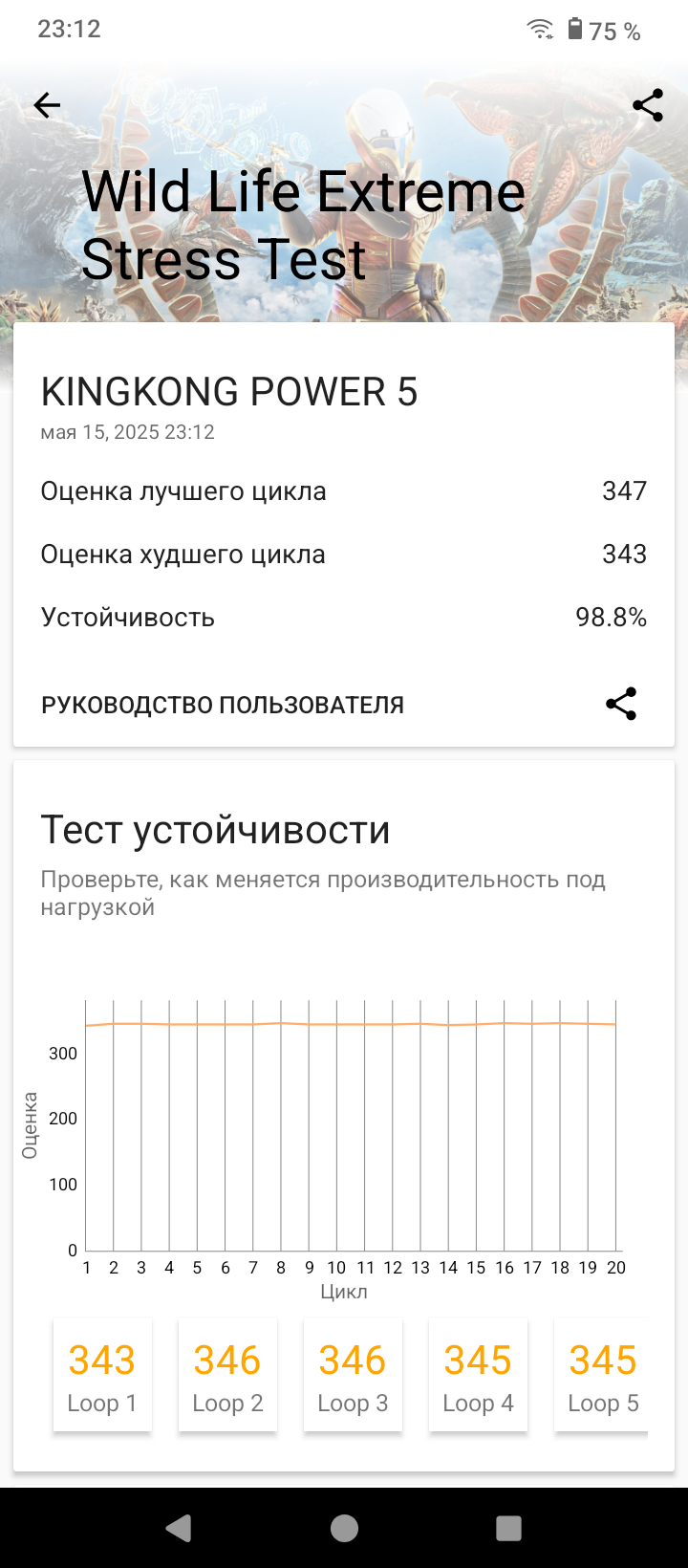This screenshot has width=688, height=1568.
Task: Choose the Loop 5 score card
Action: (x=602, y=1375)
